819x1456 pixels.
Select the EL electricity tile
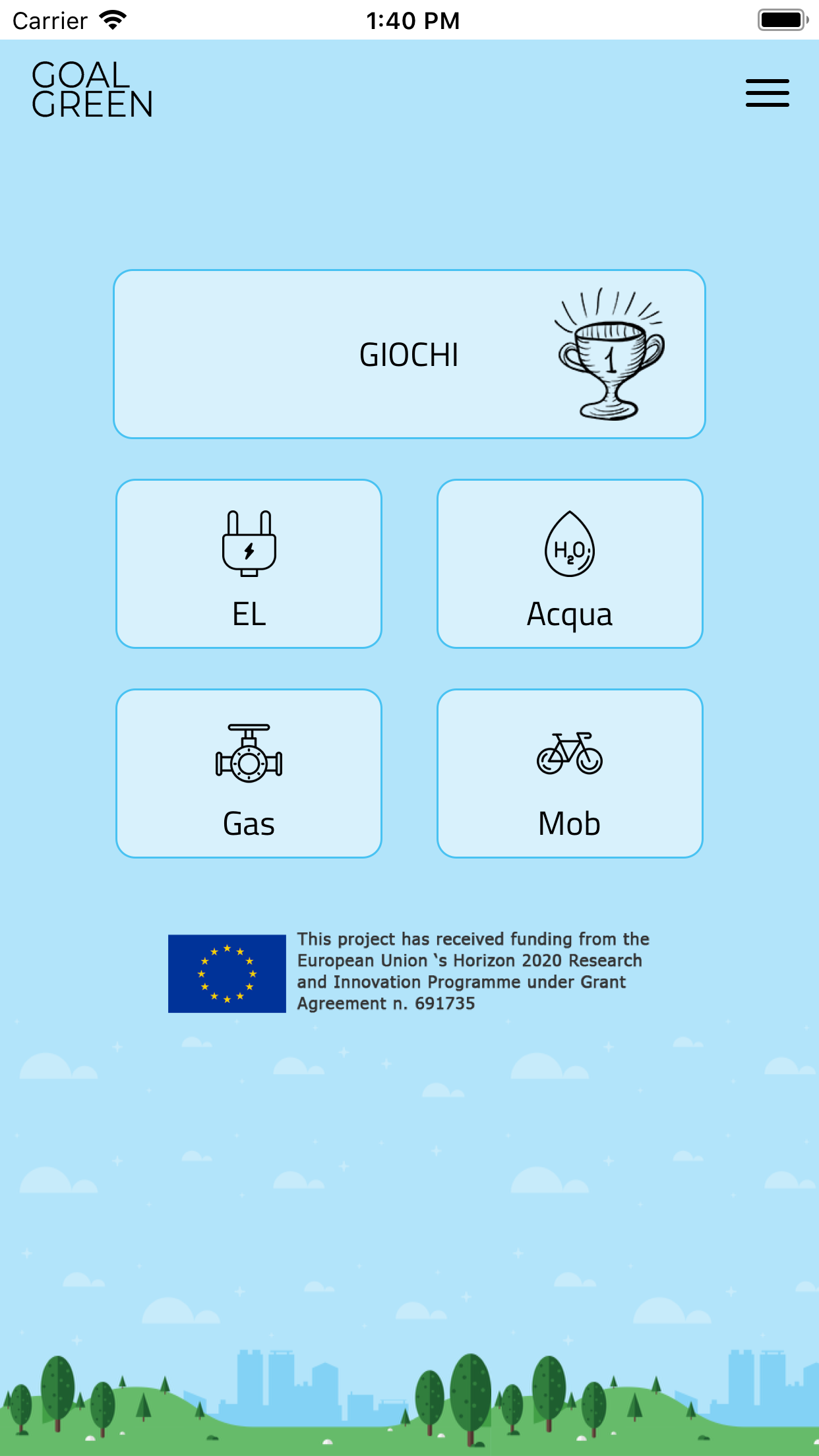coord(249,564)
